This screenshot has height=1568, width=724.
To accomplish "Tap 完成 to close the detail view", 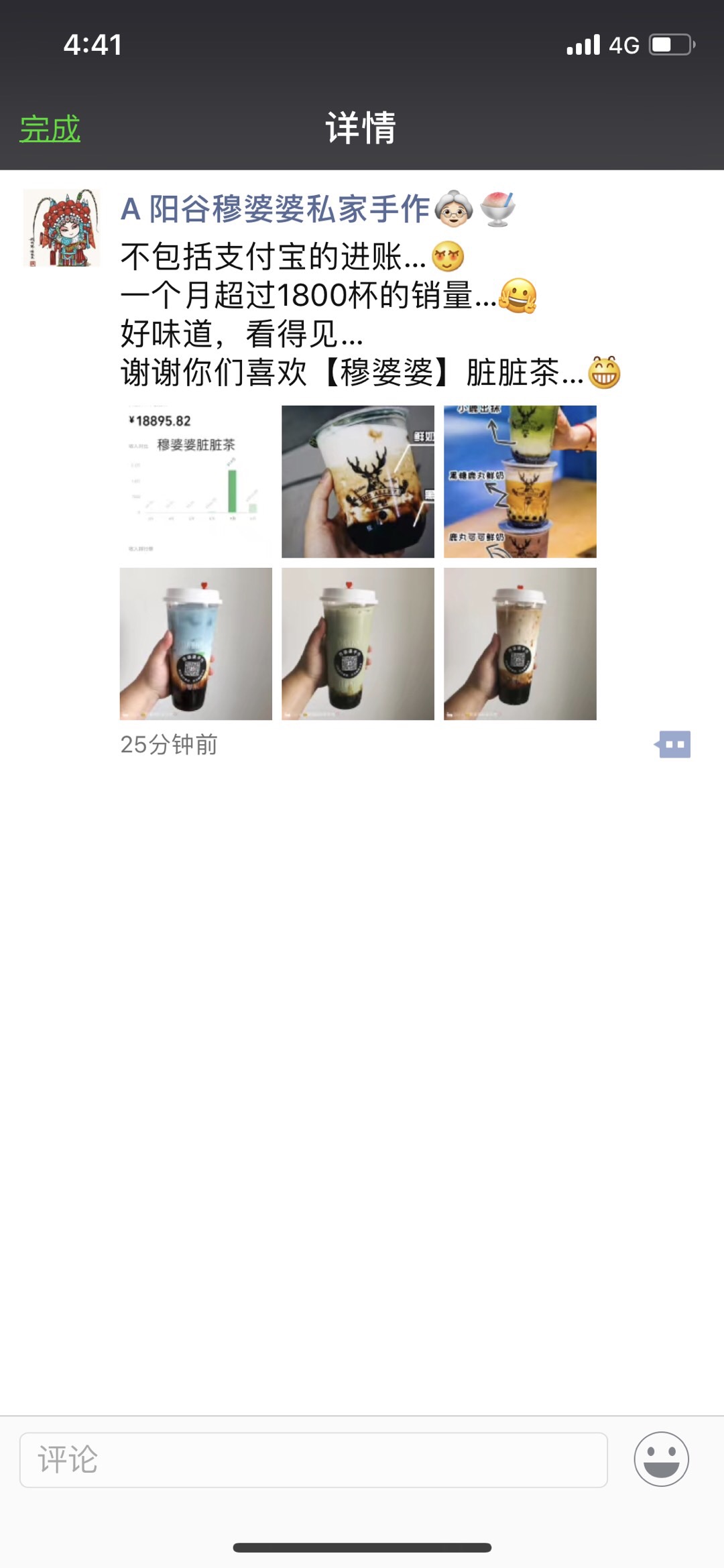I will pos(50,129).
